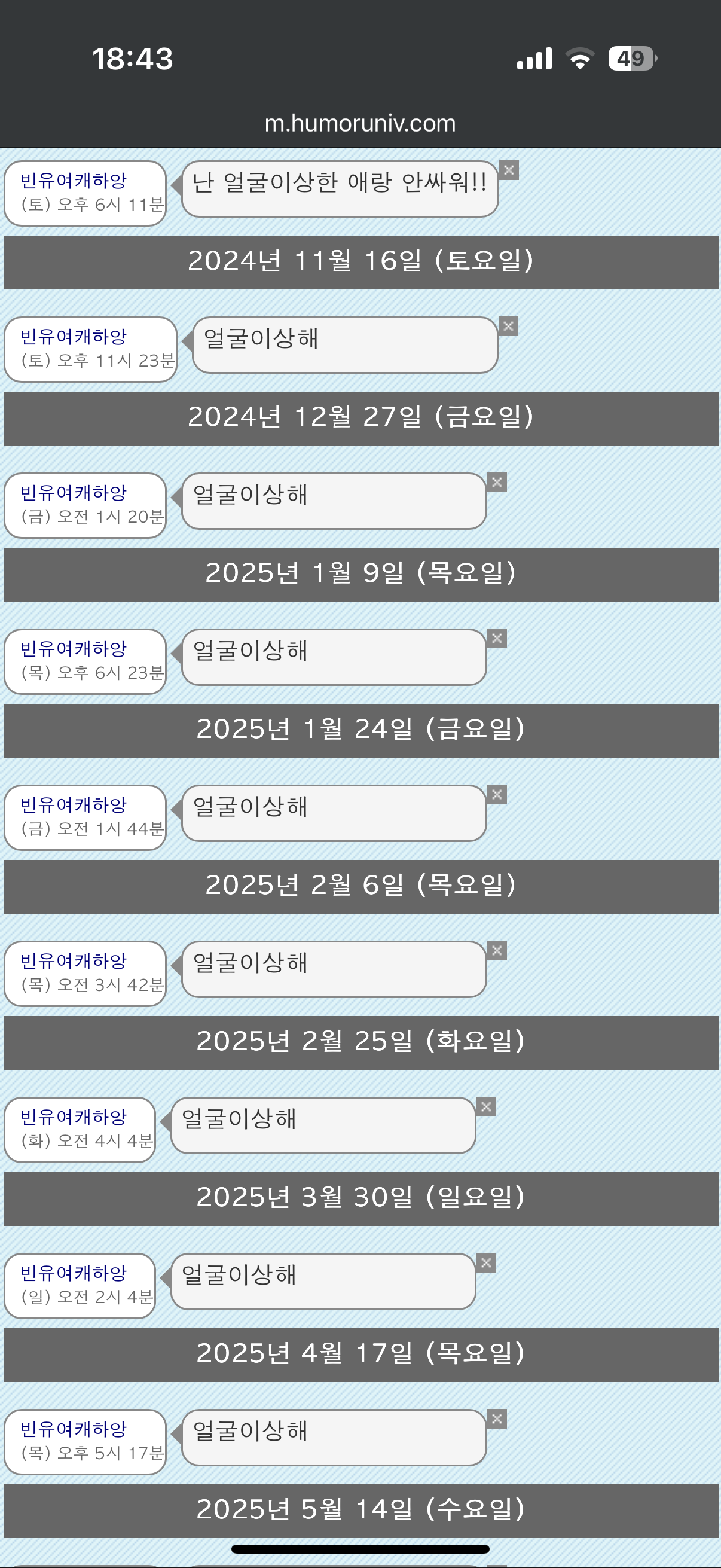Delete the message sent Tuesday 오전 4시 4분

pyautogui.click(x=486, y=1106)
